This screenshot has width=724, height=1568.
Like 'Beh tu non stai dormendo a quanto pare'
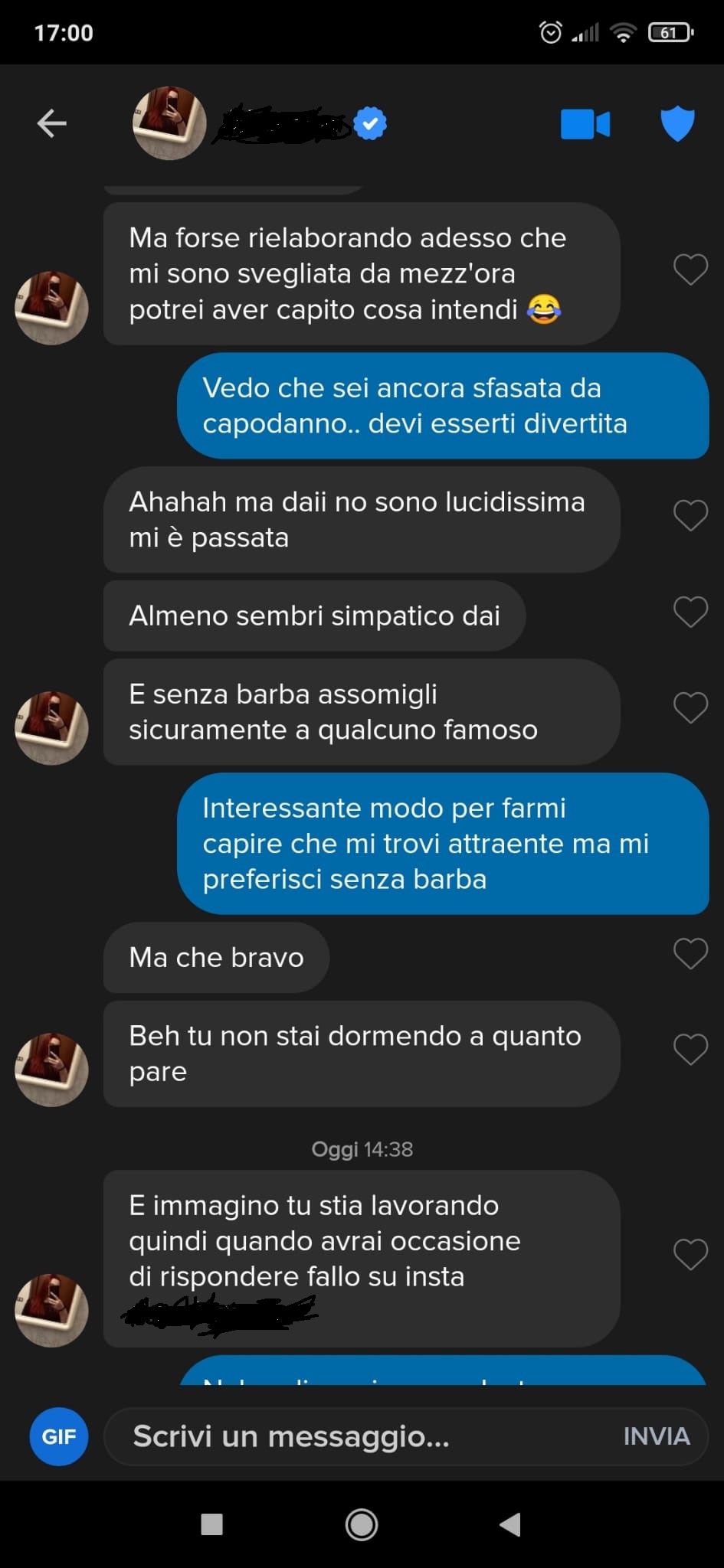point(690,1049)
